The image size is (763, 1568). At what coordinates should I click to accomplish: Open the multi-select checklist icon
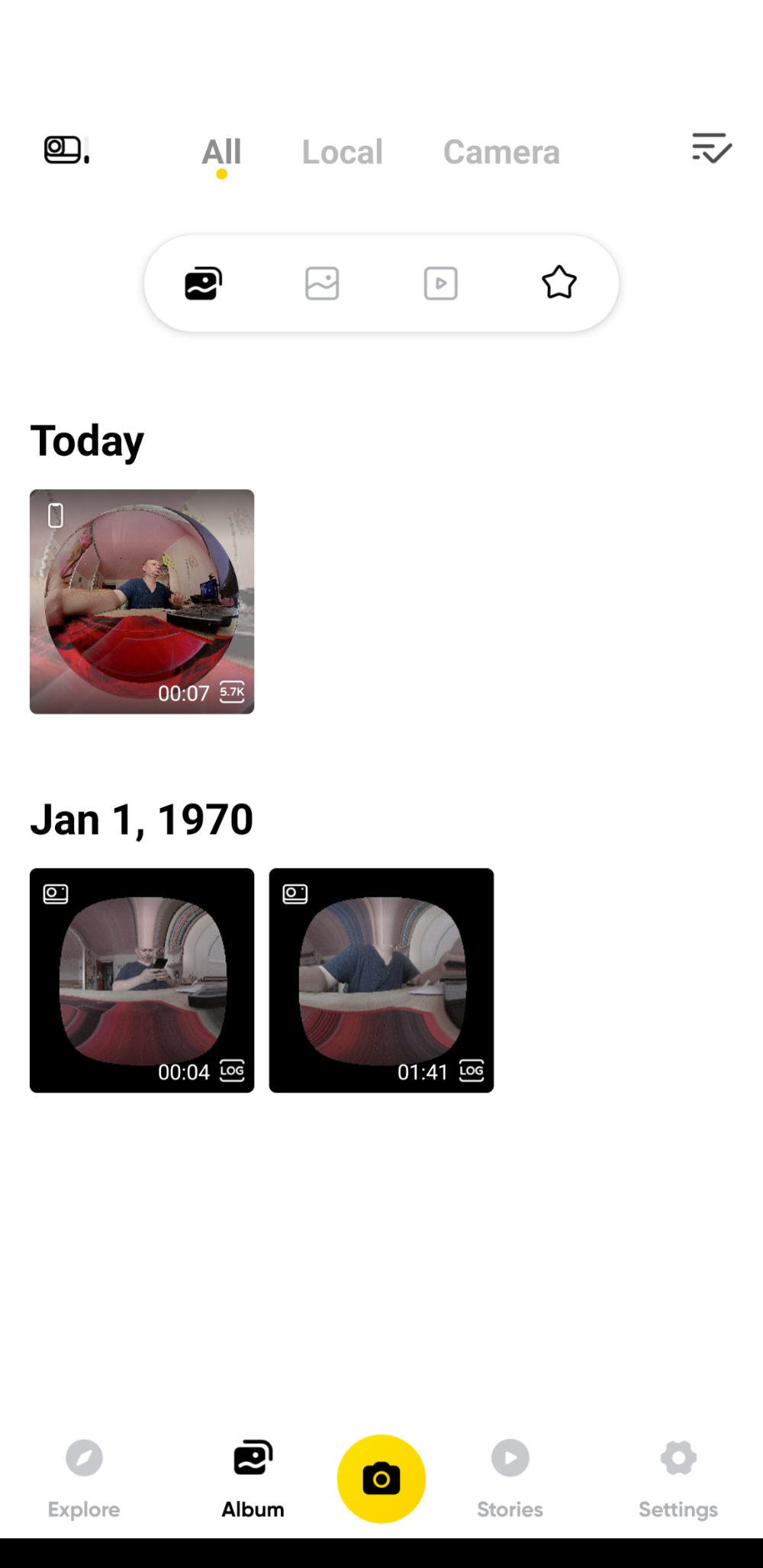711,148
